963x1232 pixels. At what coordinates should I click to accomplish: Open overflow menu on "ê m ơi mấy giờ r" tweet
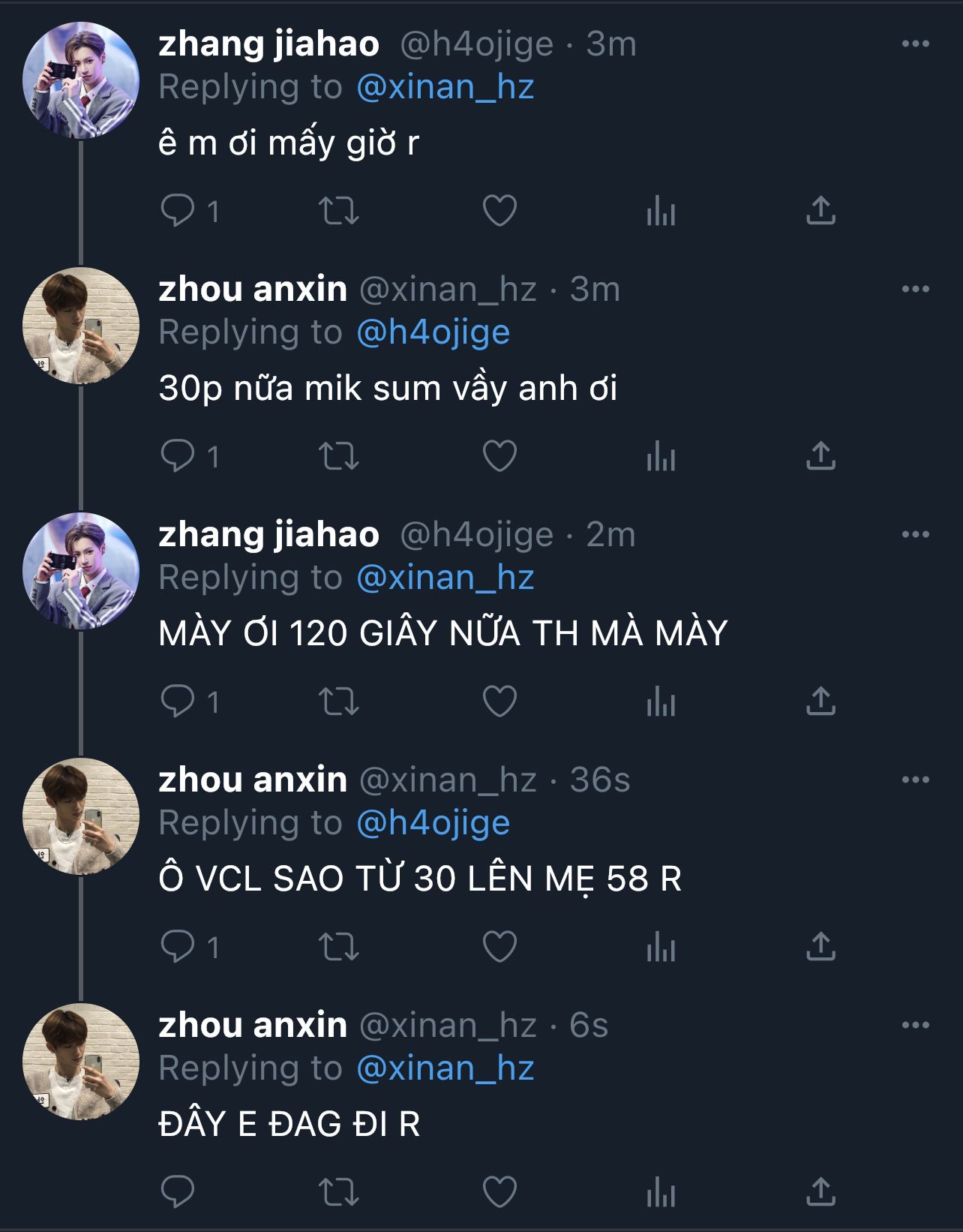[915, 44]
